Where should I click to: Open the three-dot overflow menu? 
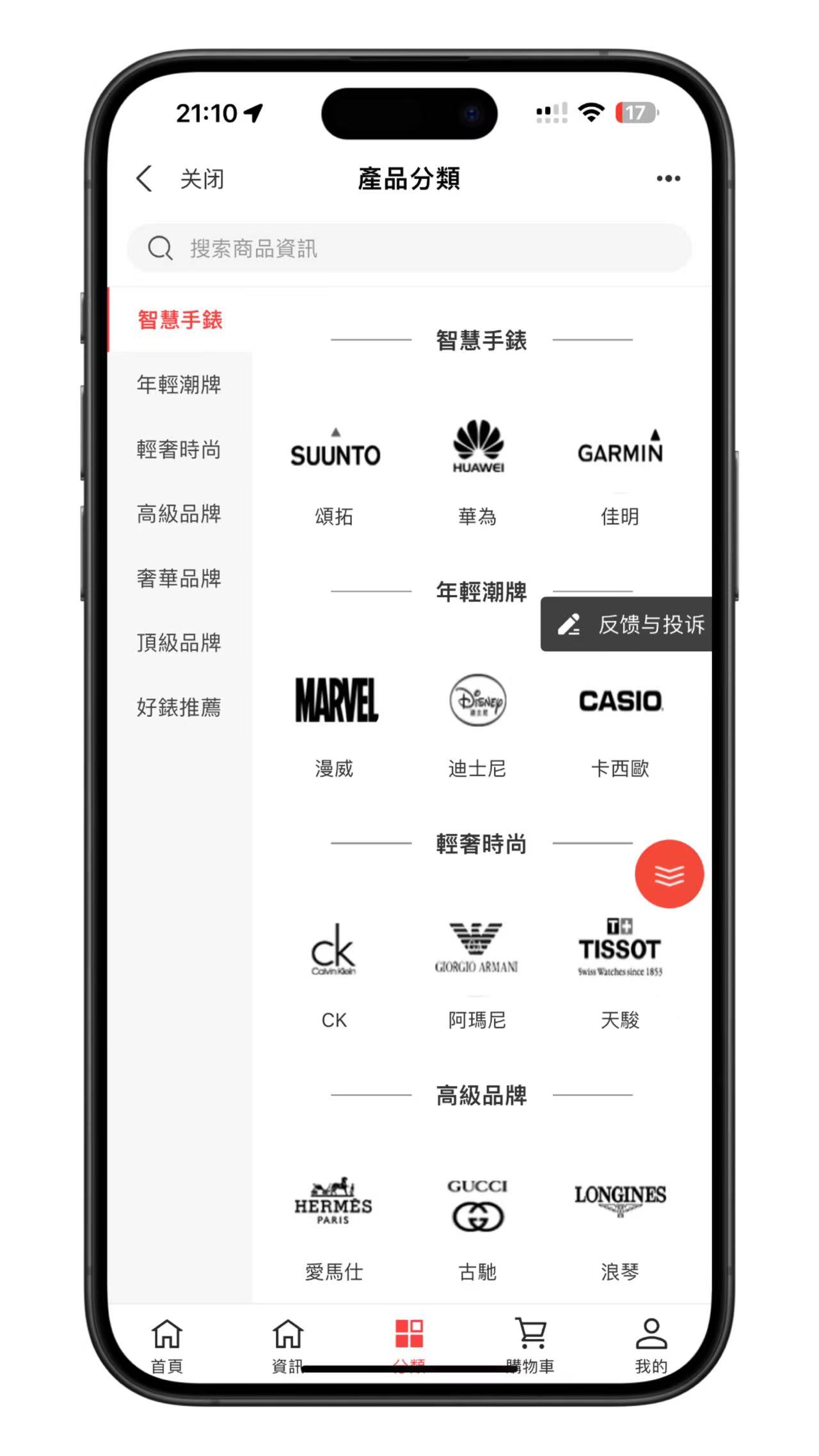pyautogui.click(x=668, y=179)
